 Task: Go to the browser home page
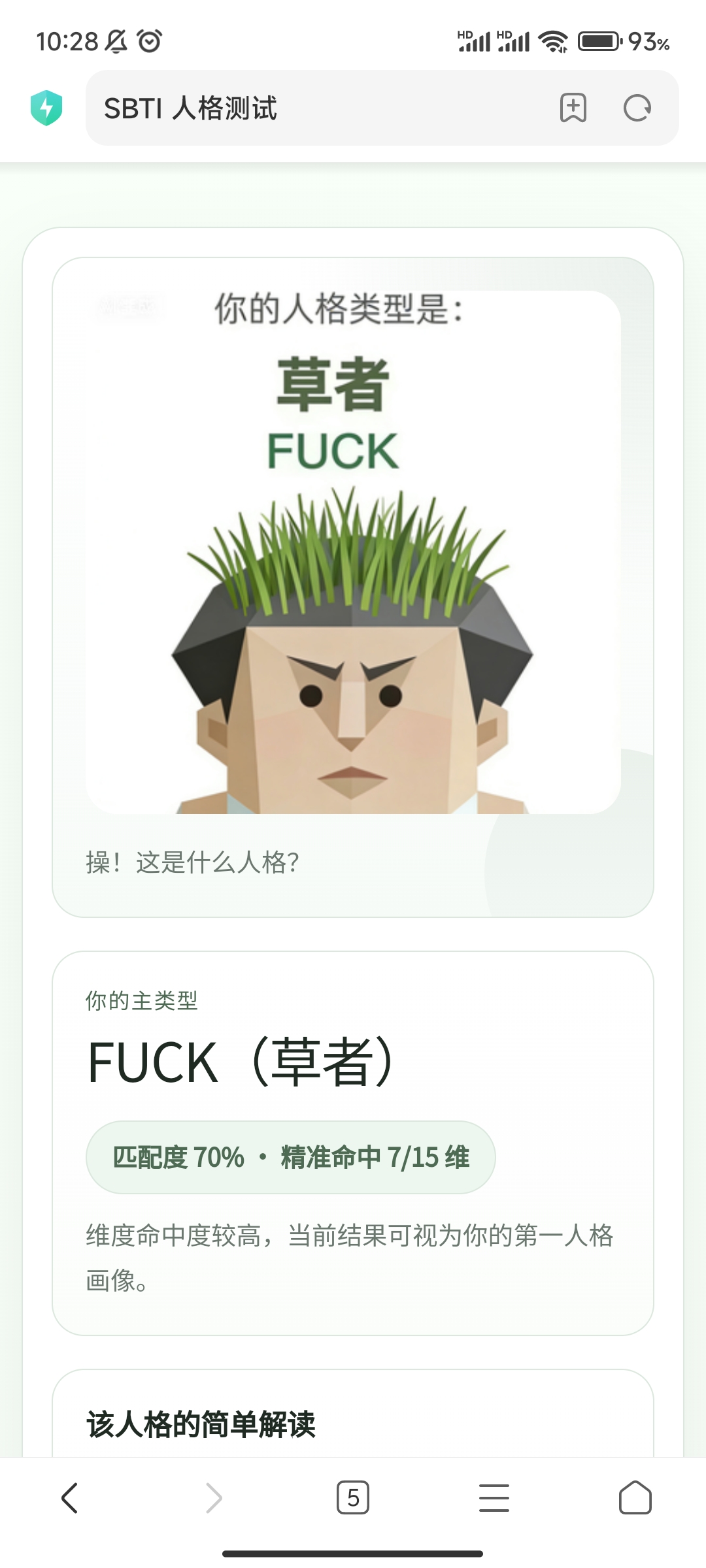(x=635, y=1497)
